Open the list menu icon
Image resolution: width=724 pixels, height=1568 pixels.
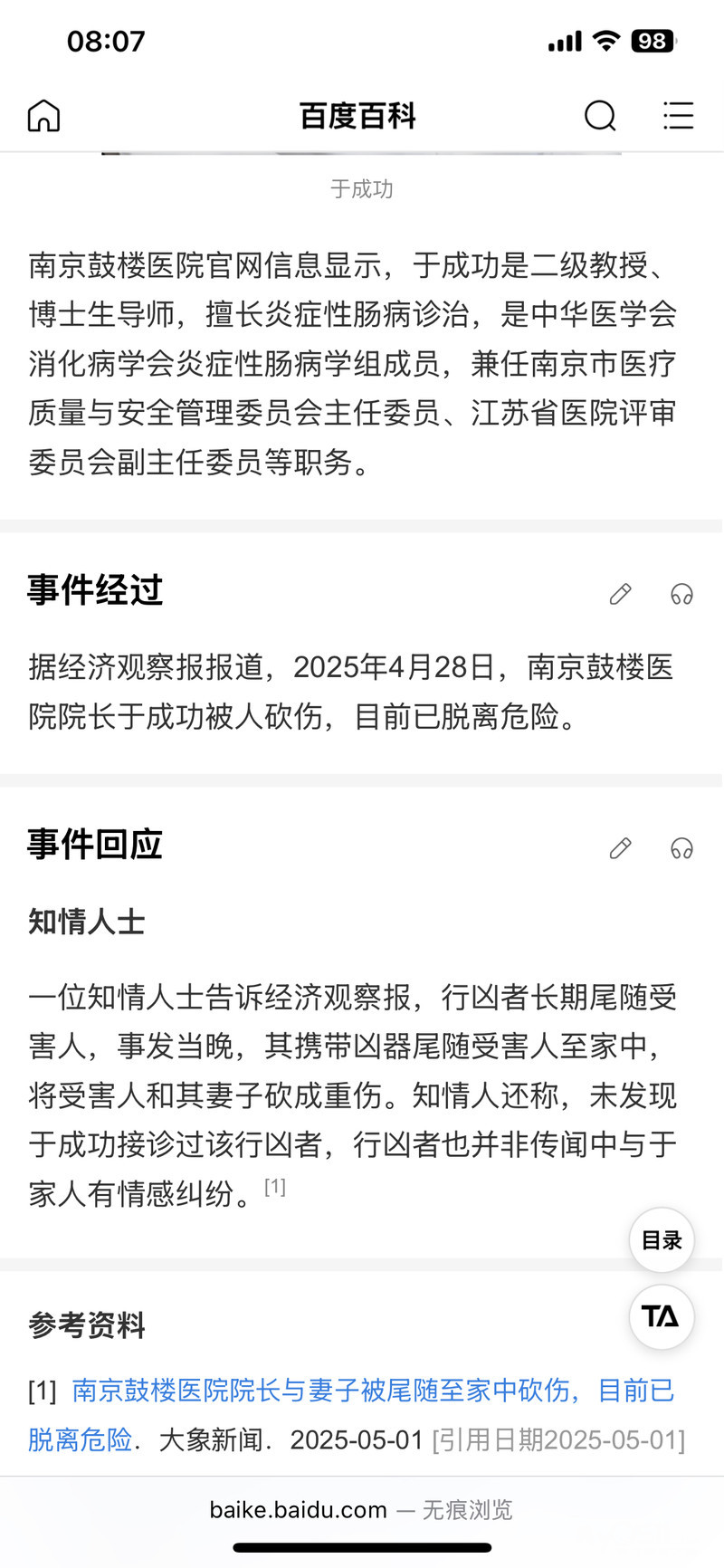pyautogui.click(x=678, y=116)
